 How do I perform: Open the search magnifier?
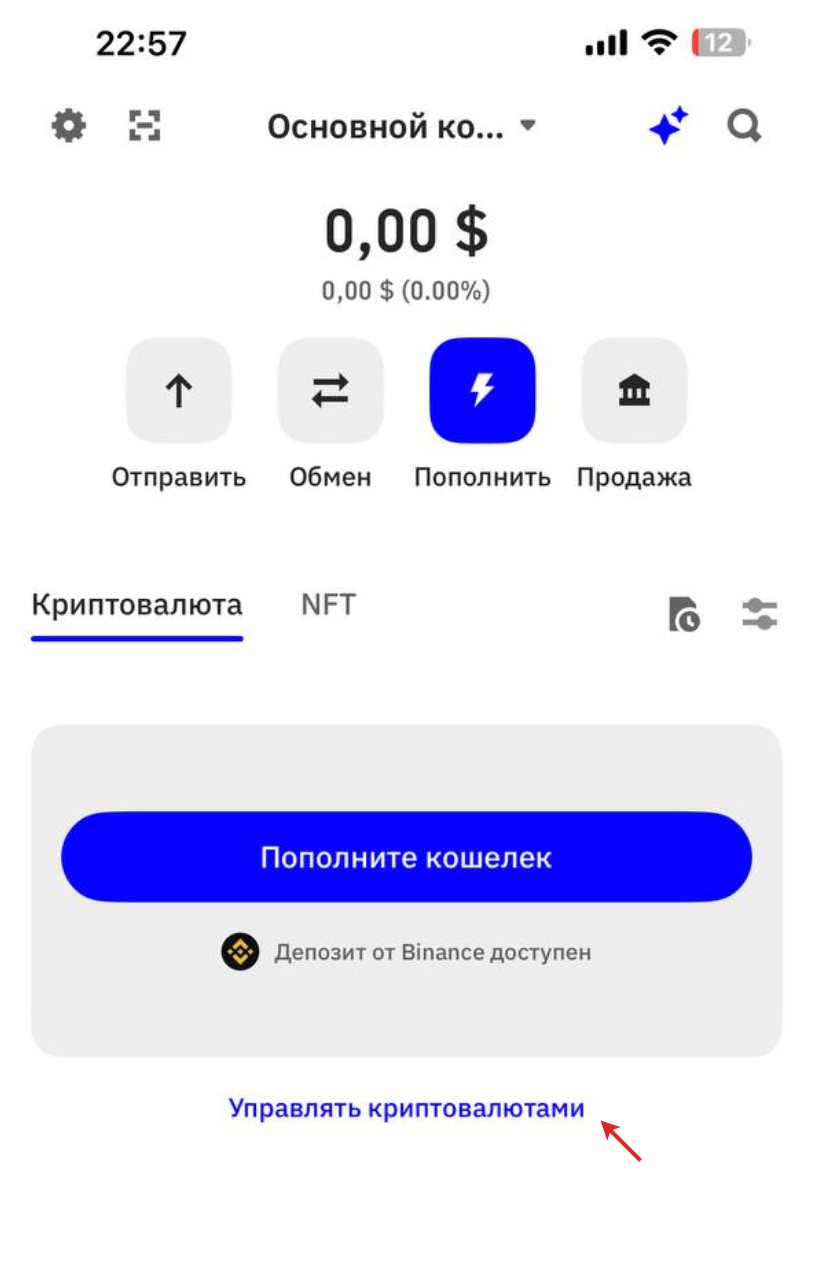(744, 127)
